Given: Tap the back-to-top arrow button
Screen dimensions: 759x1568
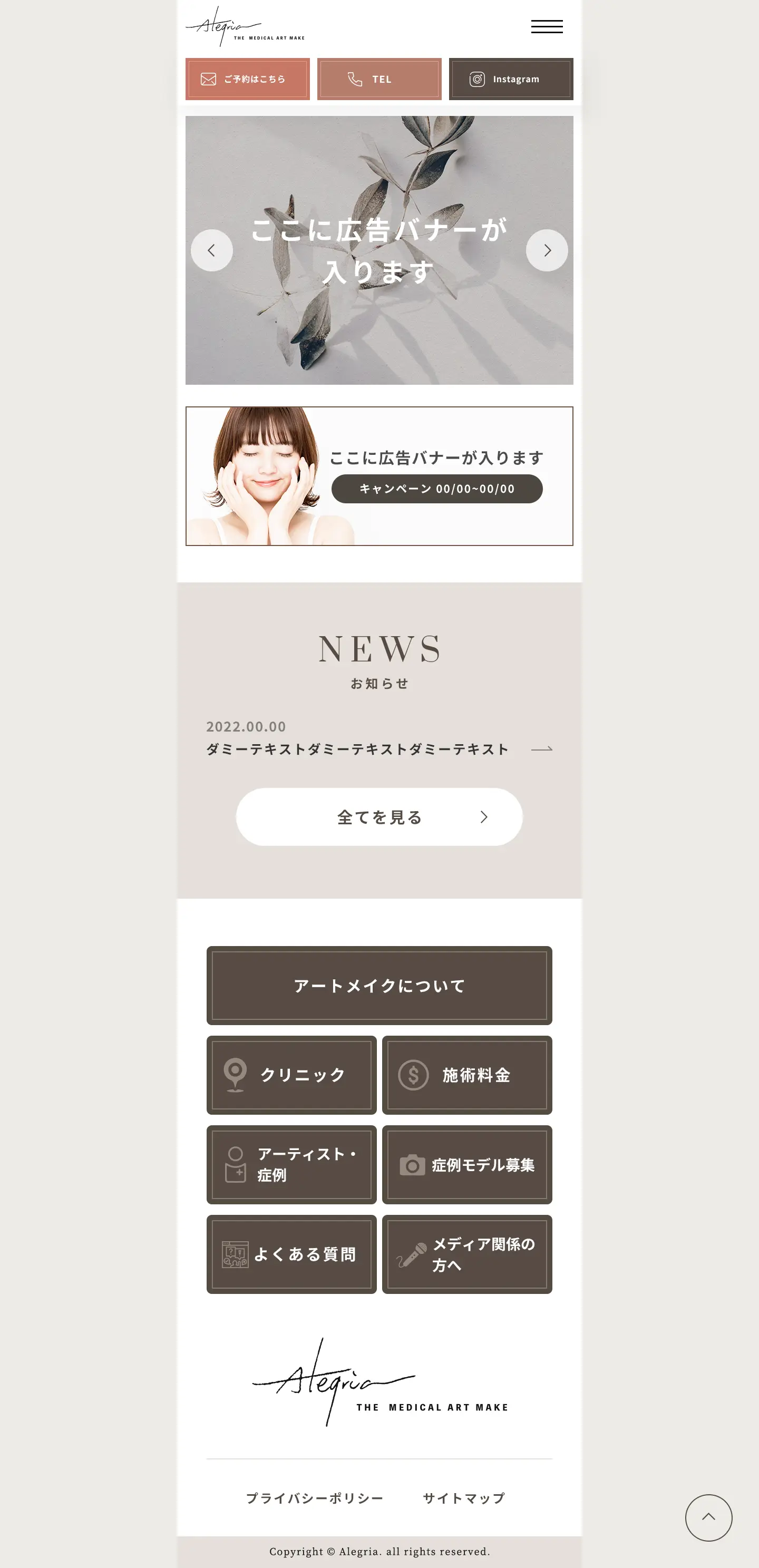Looking at the screenshot, I should (x=708, y=1517).
